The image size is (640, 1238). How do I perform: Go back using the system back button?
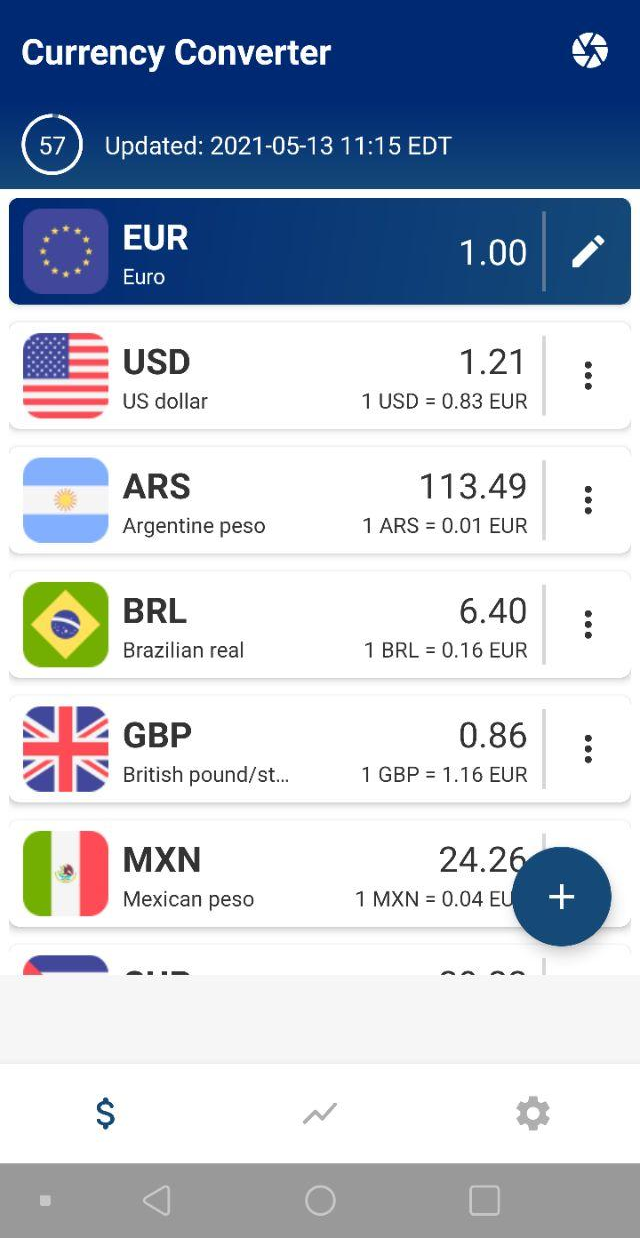coord(157,1200)
